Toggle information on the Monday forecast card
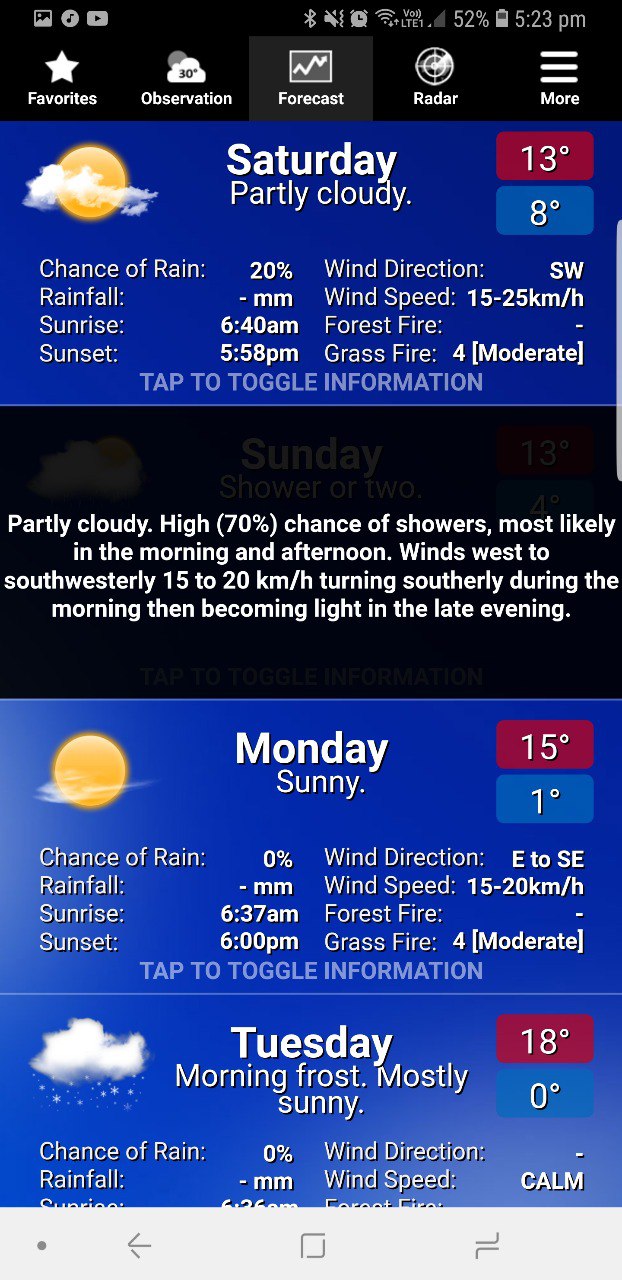The image size is (622, 1280). coord(311,970)
